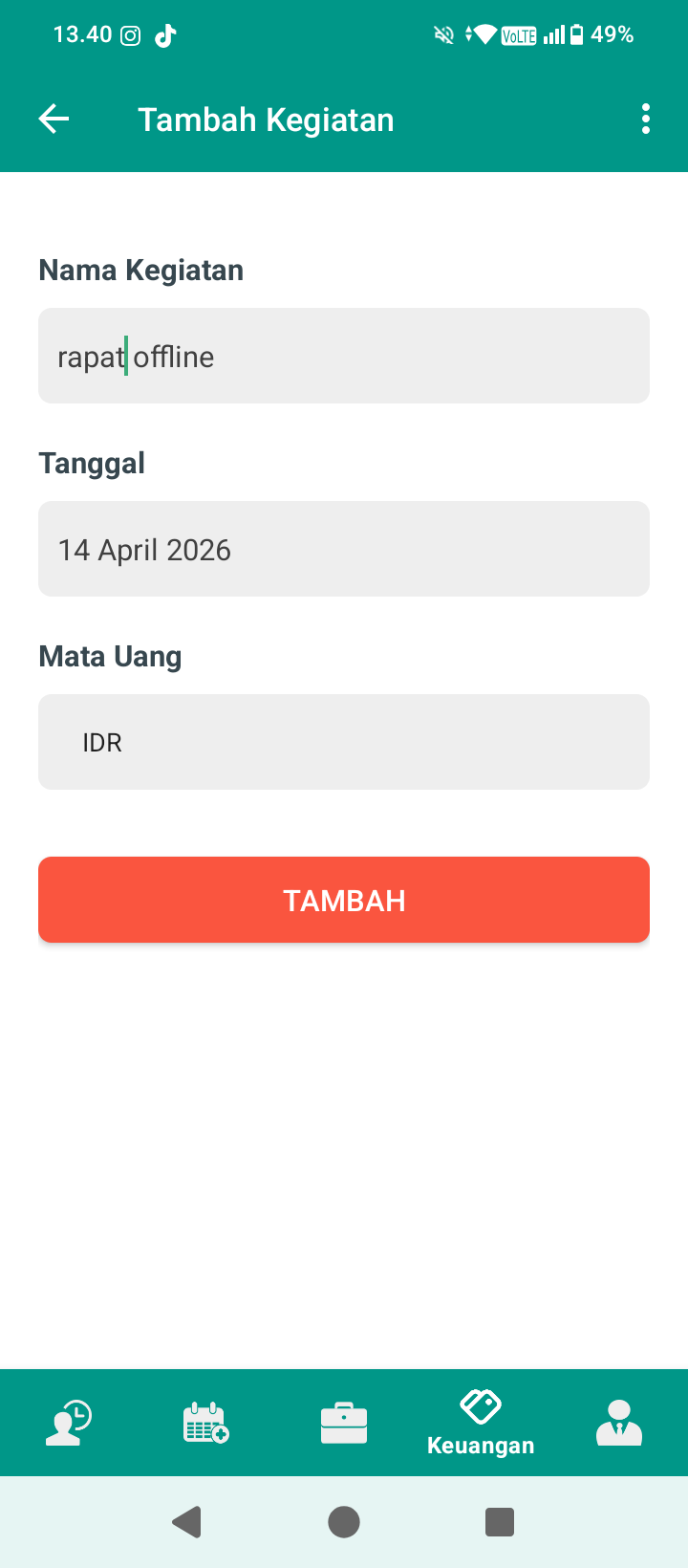Switch to the briefcase tab

[x=344, y=1423]
